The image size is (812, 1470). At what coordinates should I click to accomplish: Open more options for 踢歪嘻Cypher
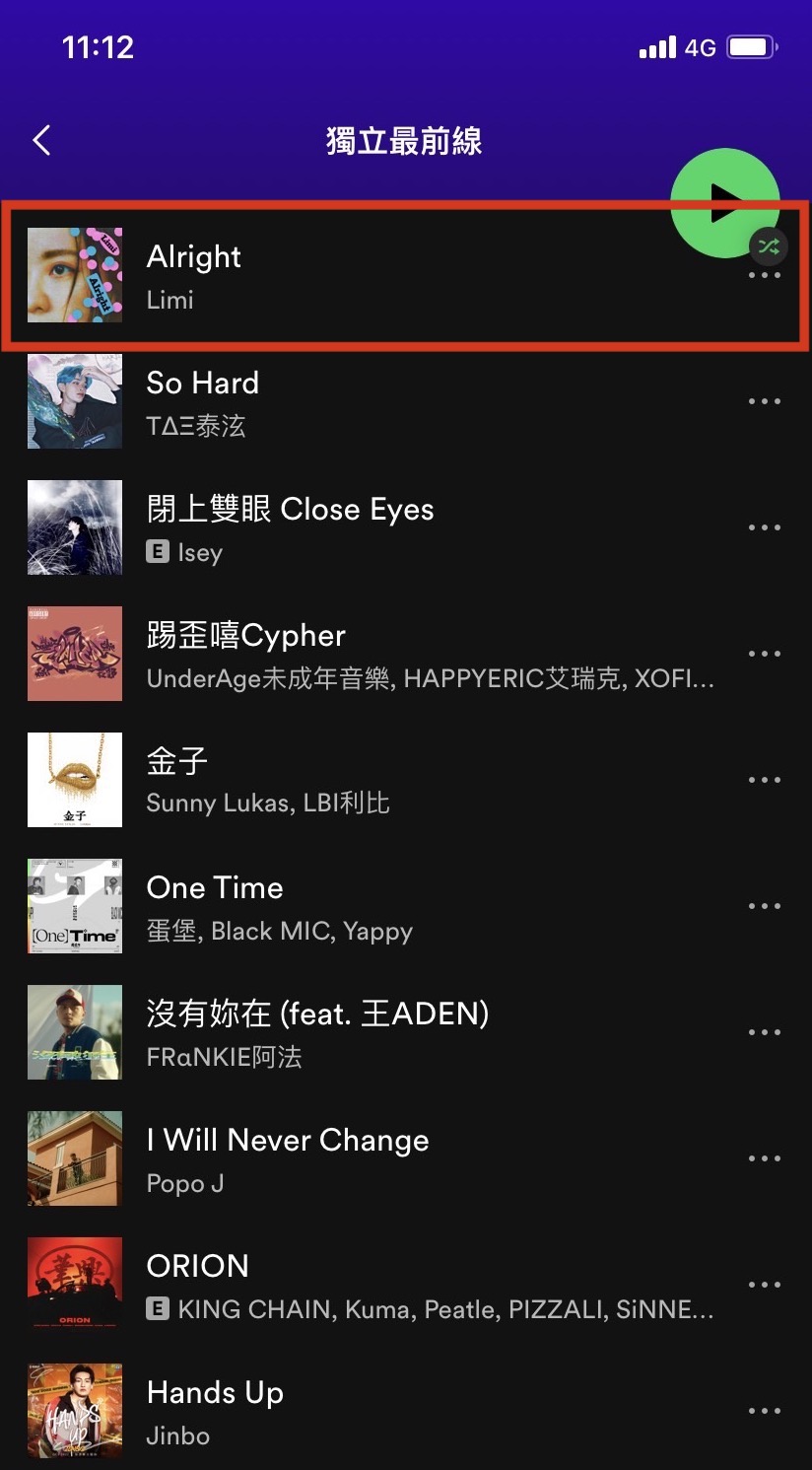764,655
